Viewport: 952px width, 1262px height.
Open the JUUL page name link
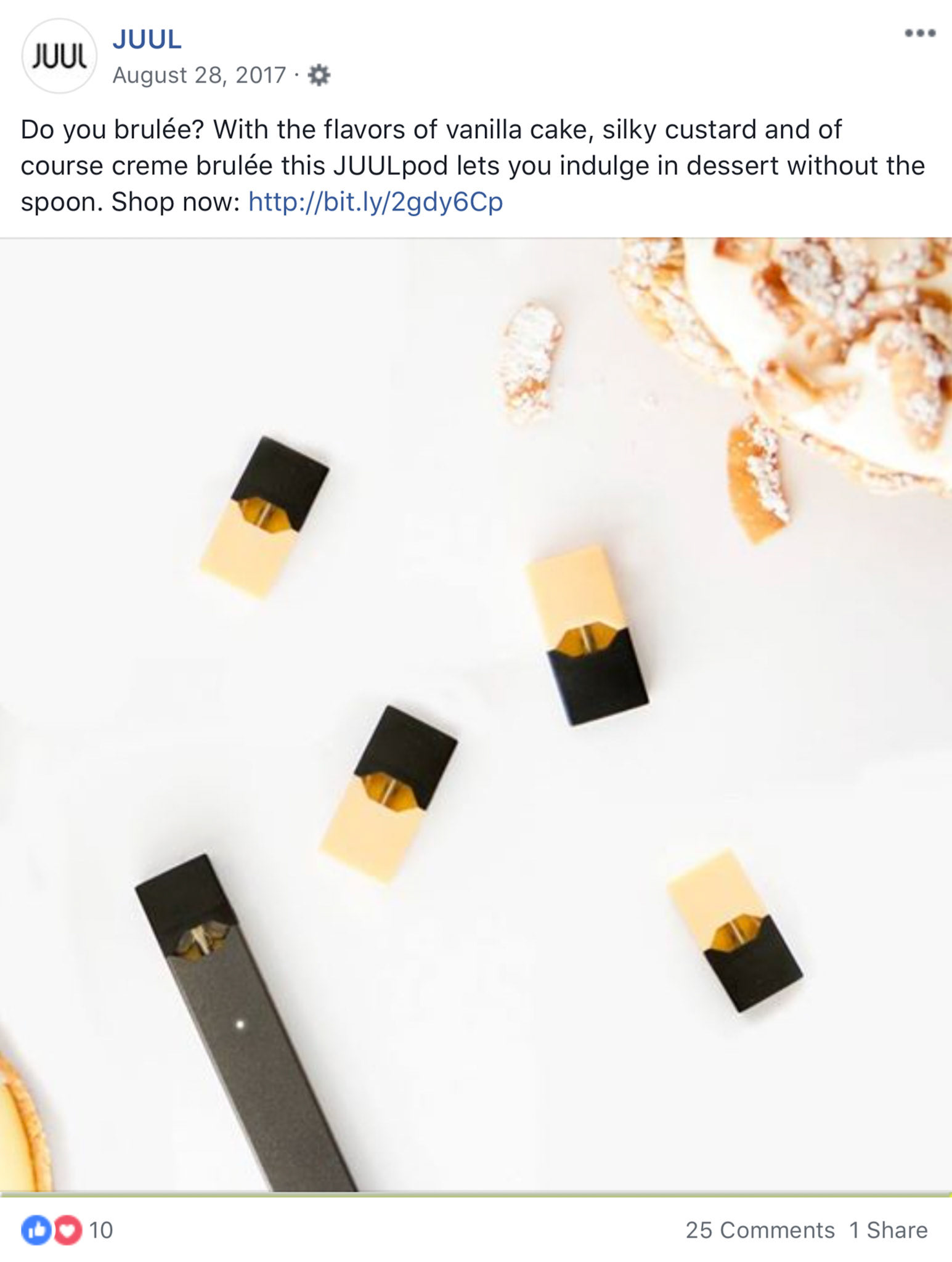pyautogui.click(x=147, y=39)
